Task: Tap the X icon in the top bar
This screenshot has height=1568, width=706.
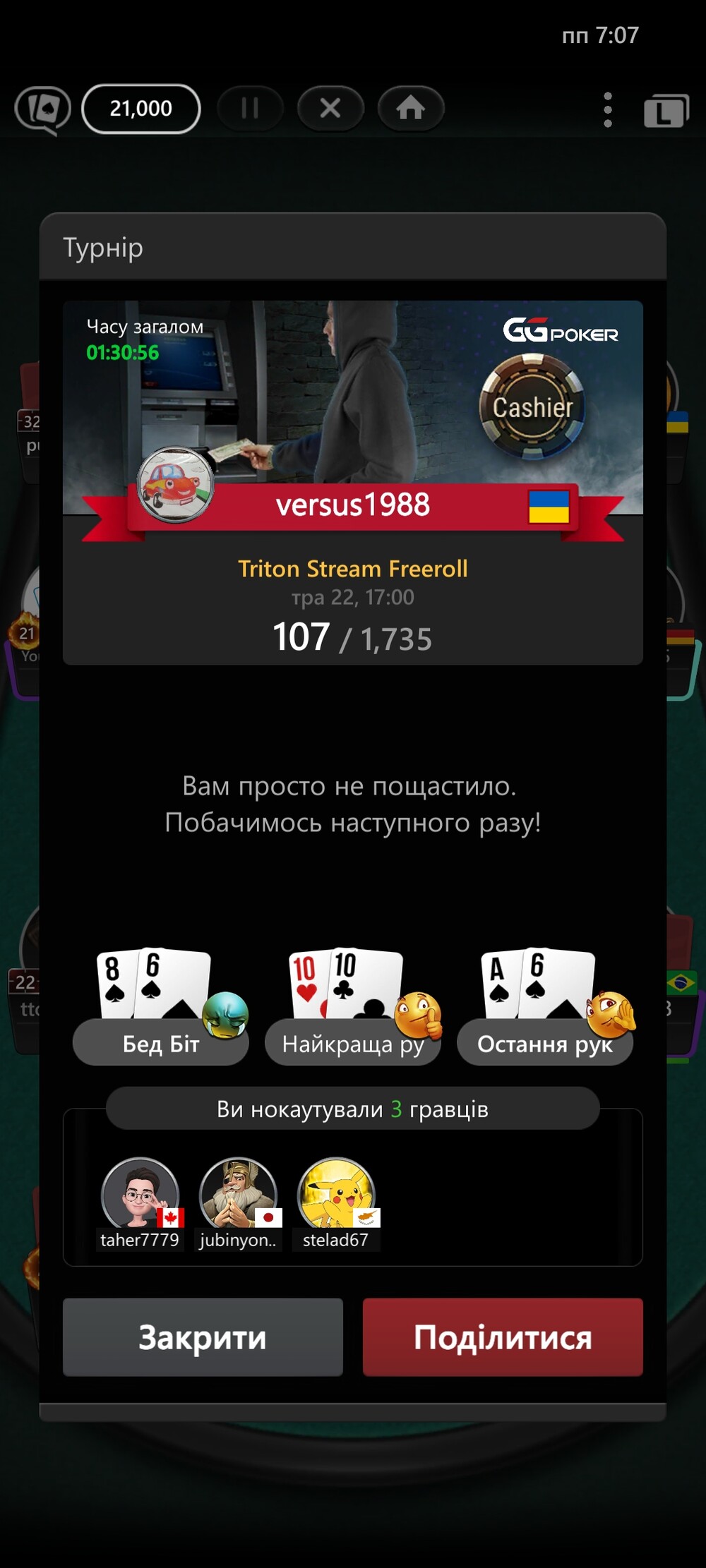Action: (x=330, y=108)
